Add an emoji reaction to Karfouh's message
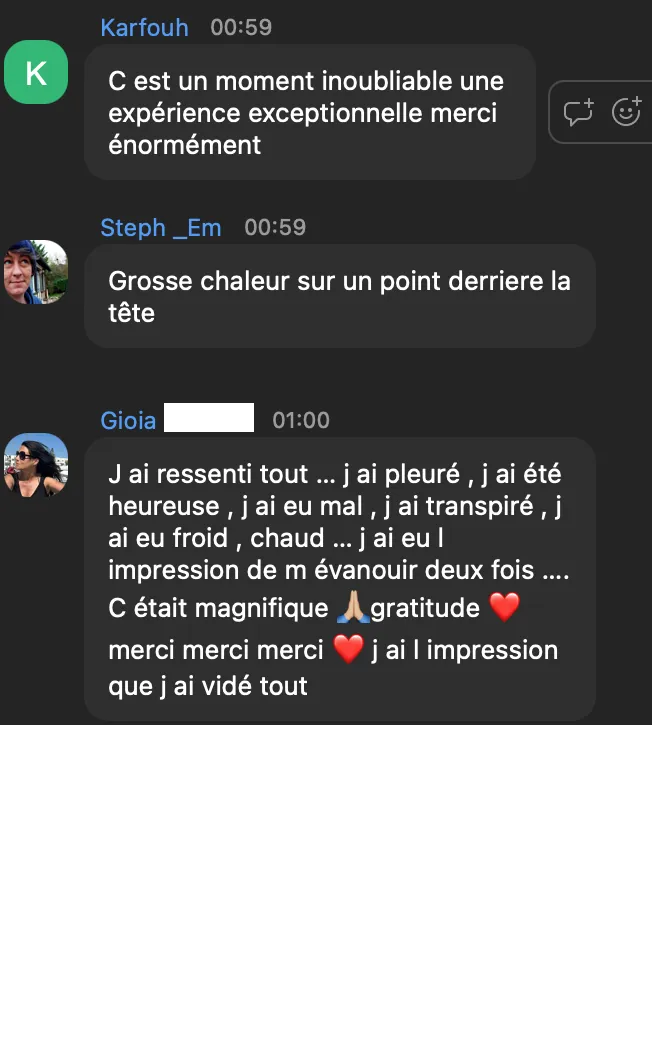Screen dimensions: 652x1040 tap(626, 112)
